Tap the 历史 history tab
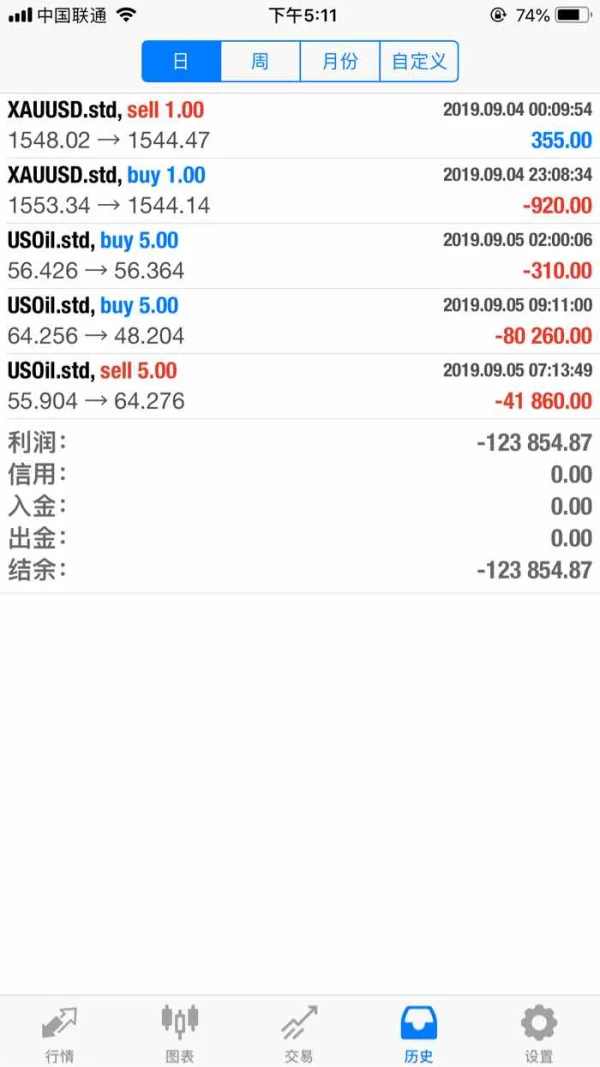600x1067 pixels. coord(419,1032)
